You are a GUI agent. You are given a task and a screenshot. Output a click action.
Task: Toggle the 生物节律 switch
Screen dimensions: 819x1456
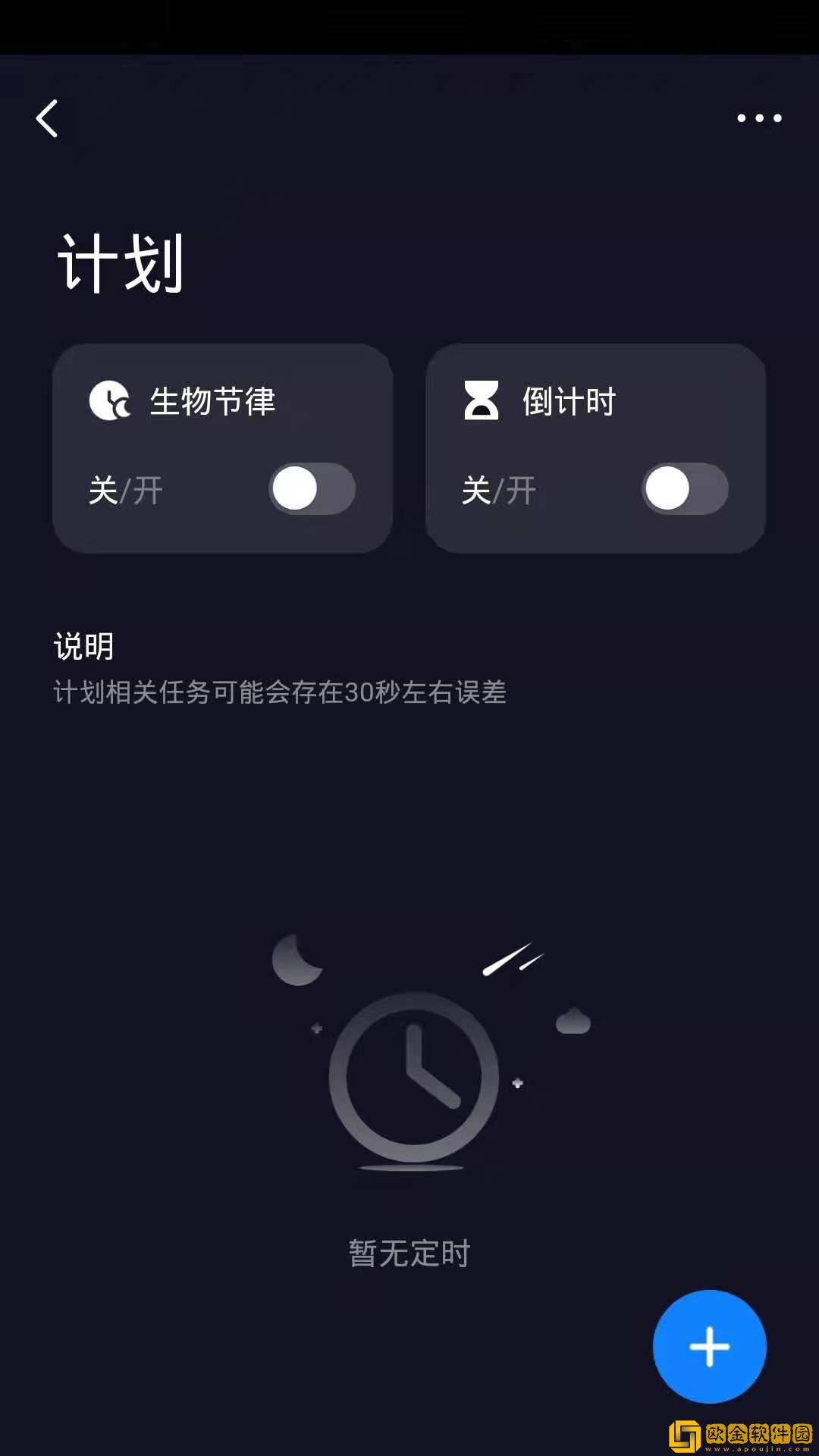click(312, 488)
